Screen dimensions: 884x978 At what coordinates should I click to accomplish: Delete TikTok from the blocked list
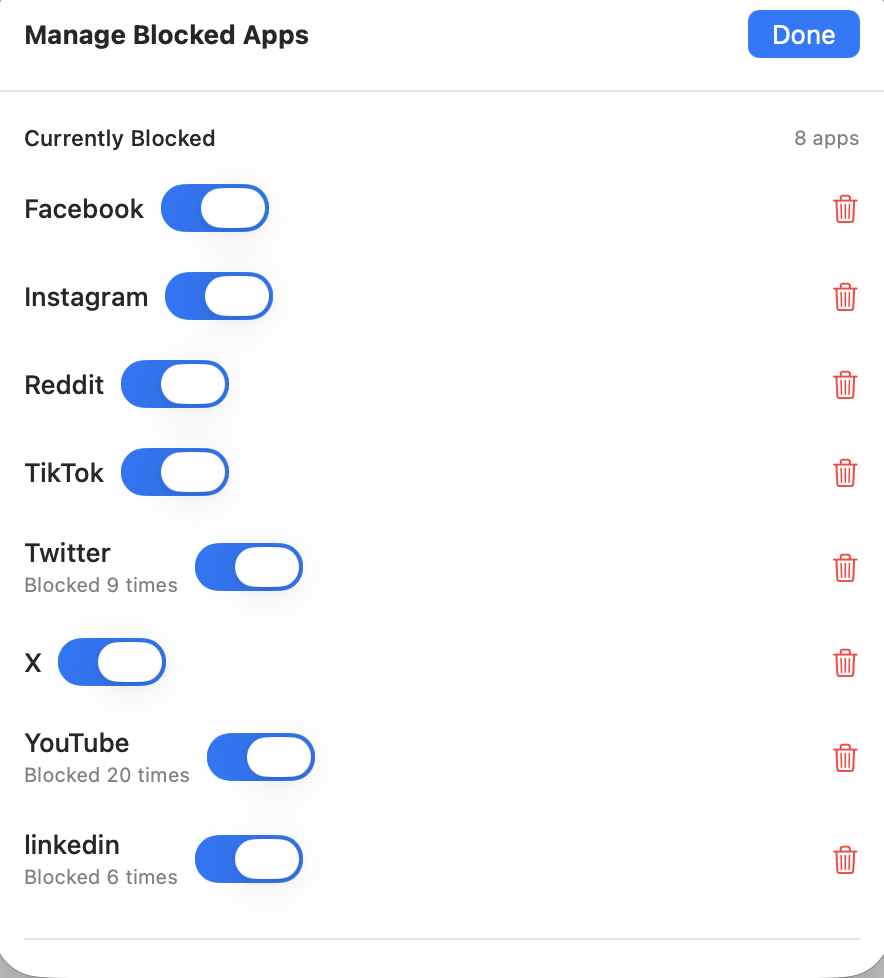[845, 473]
